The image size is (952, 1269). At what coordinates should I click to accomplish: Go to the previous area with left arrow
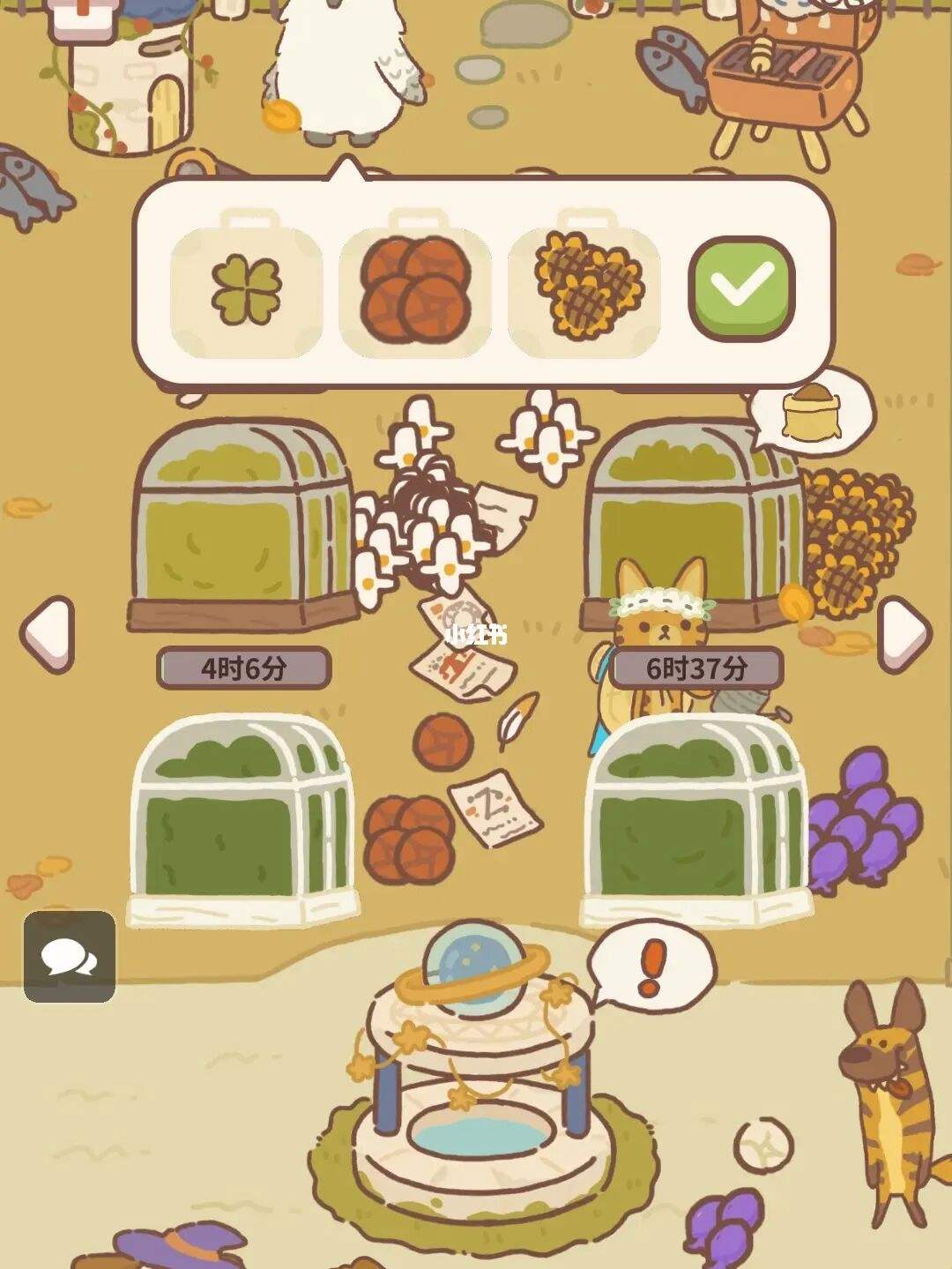tap(48, 634)
